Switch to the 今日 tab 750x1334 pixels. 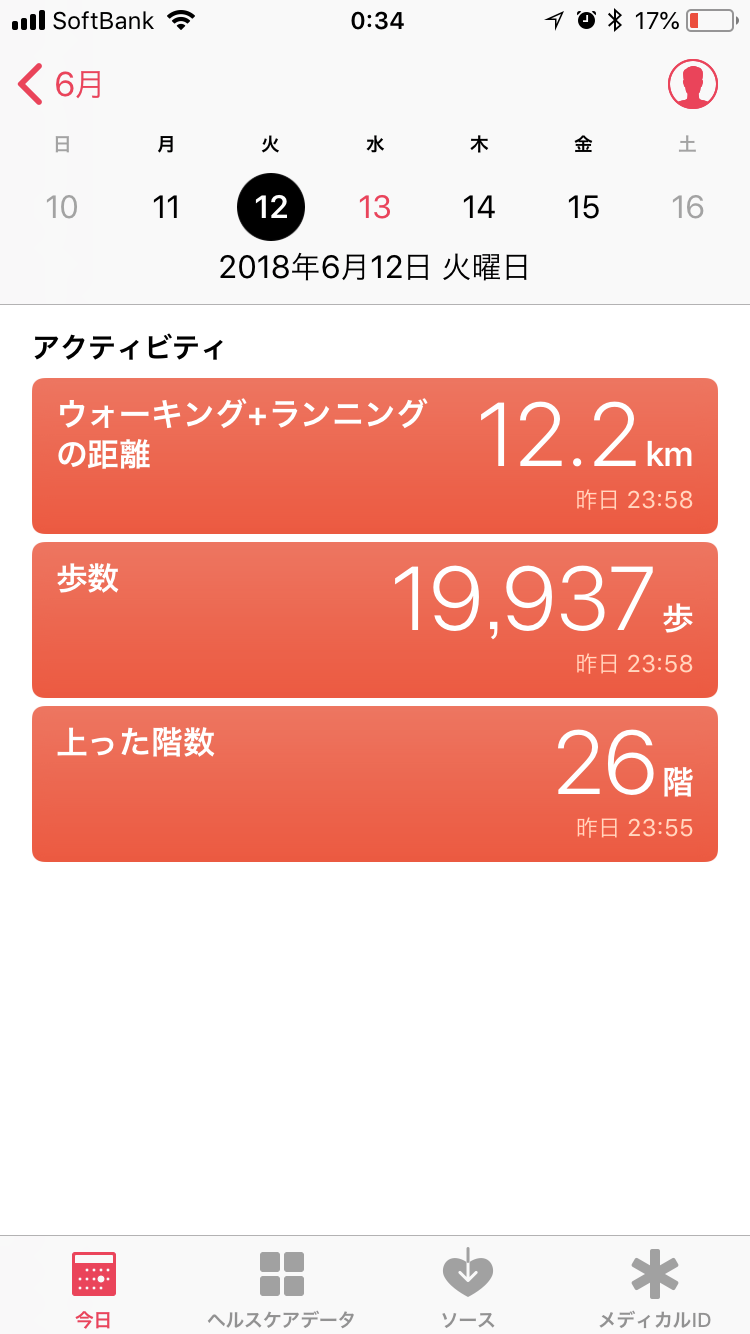click(x=94, y=1289)
